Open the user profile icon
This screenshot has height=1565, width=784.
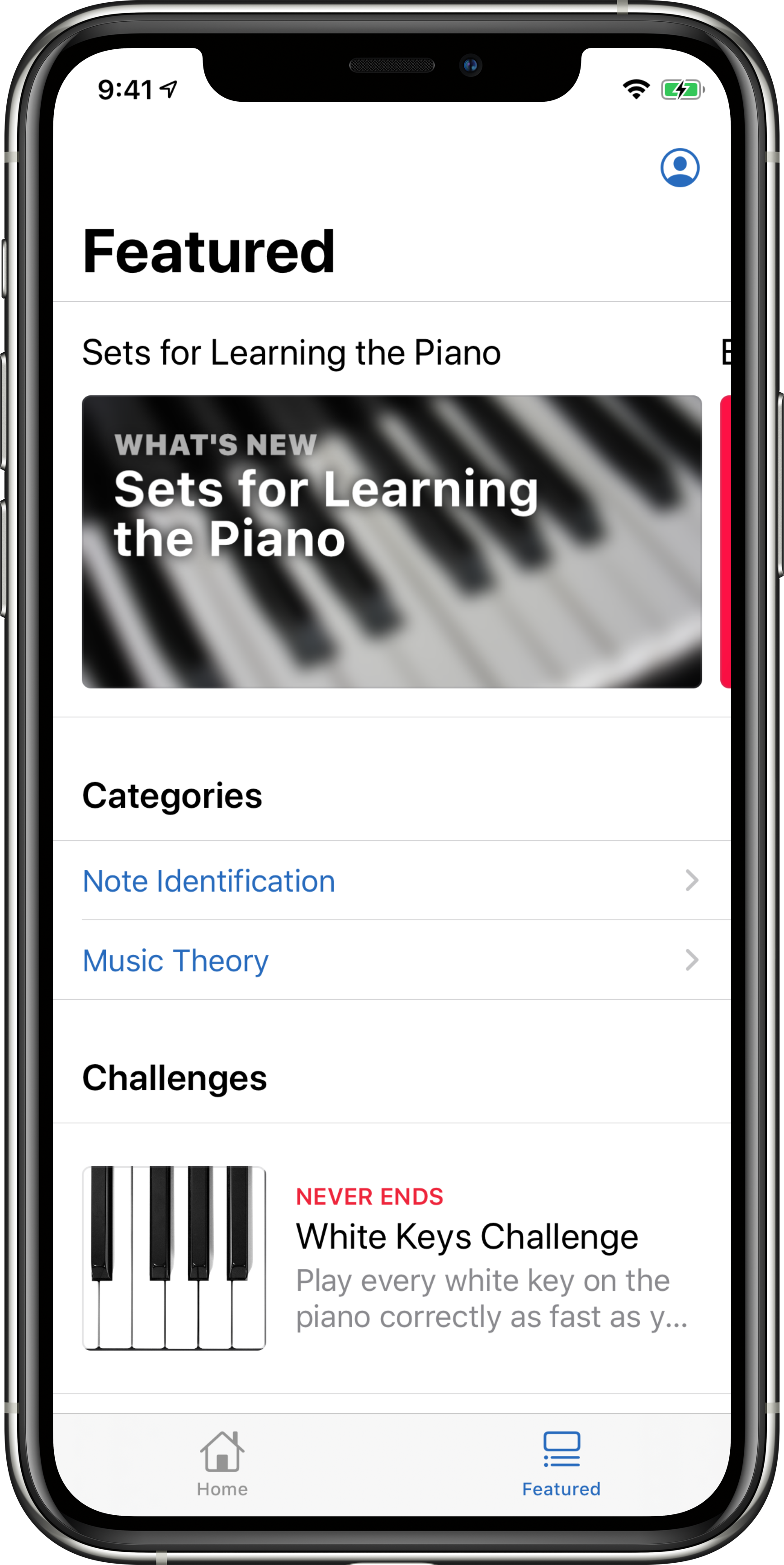680,168
